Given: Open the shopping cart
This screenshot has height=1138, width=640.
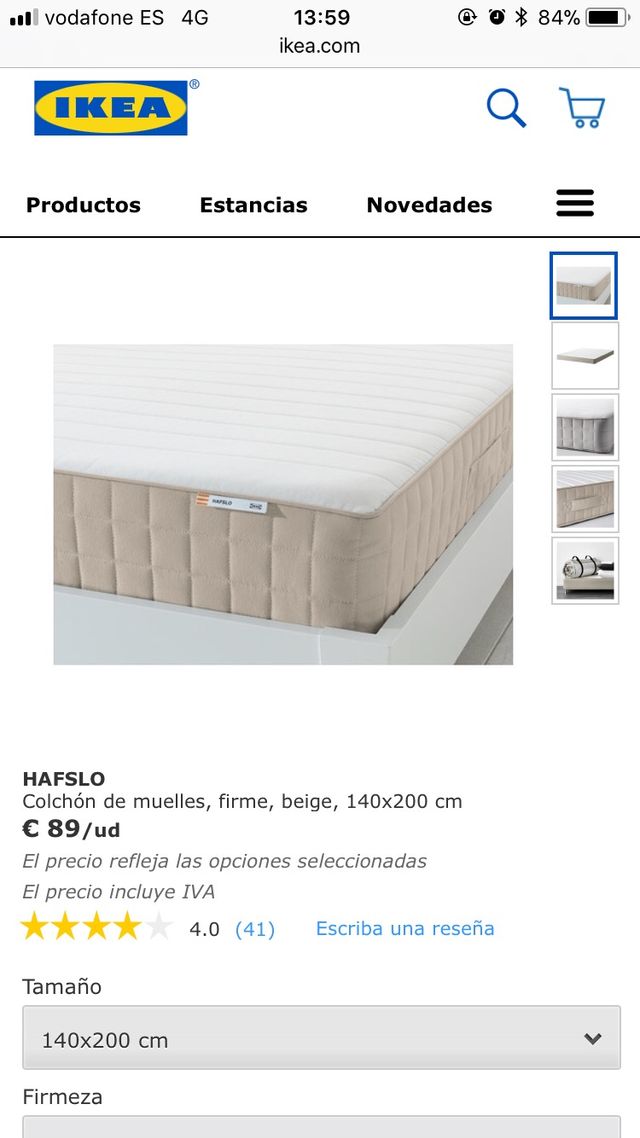Looking at the screenshot, I should 581,108.
